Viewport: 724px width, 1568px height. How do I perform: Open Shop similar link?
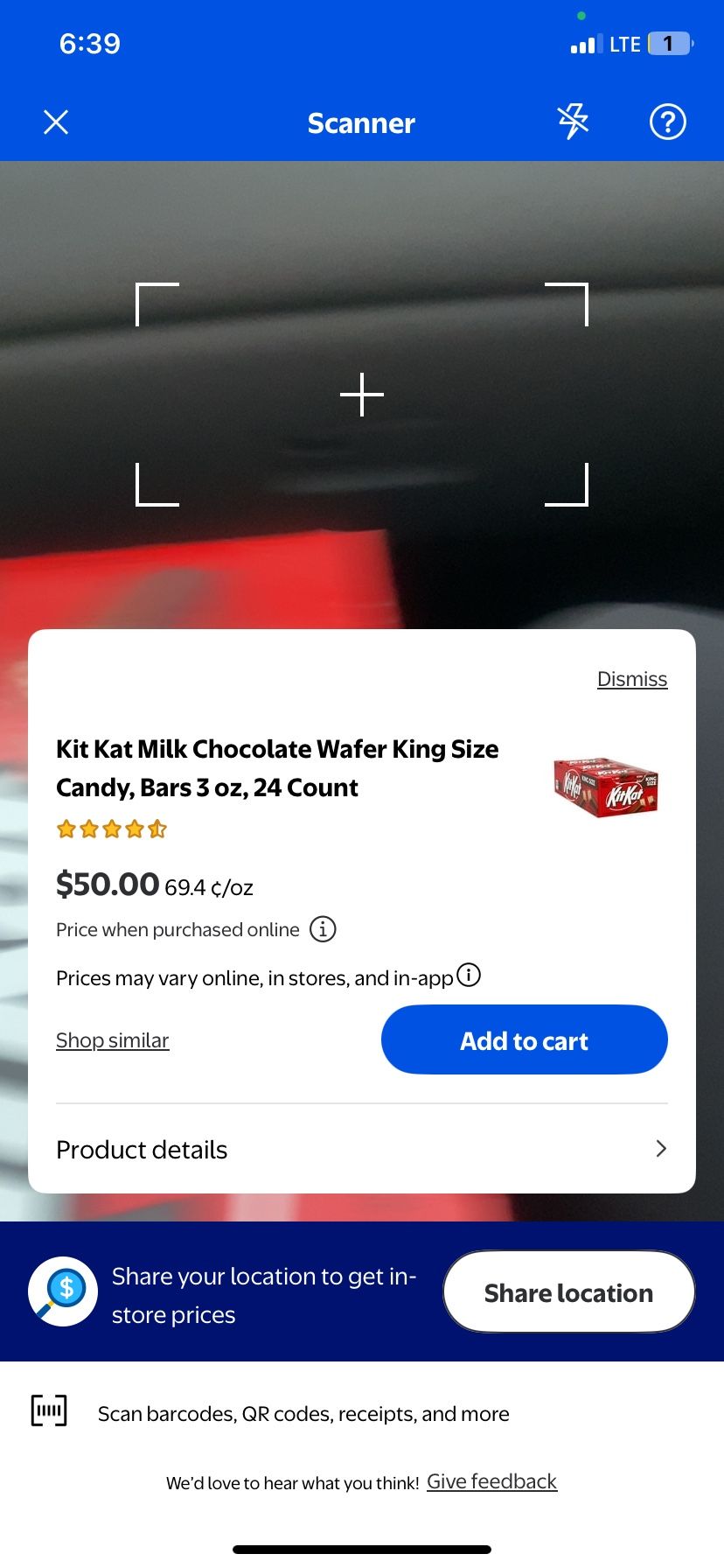pos(113,1040)
